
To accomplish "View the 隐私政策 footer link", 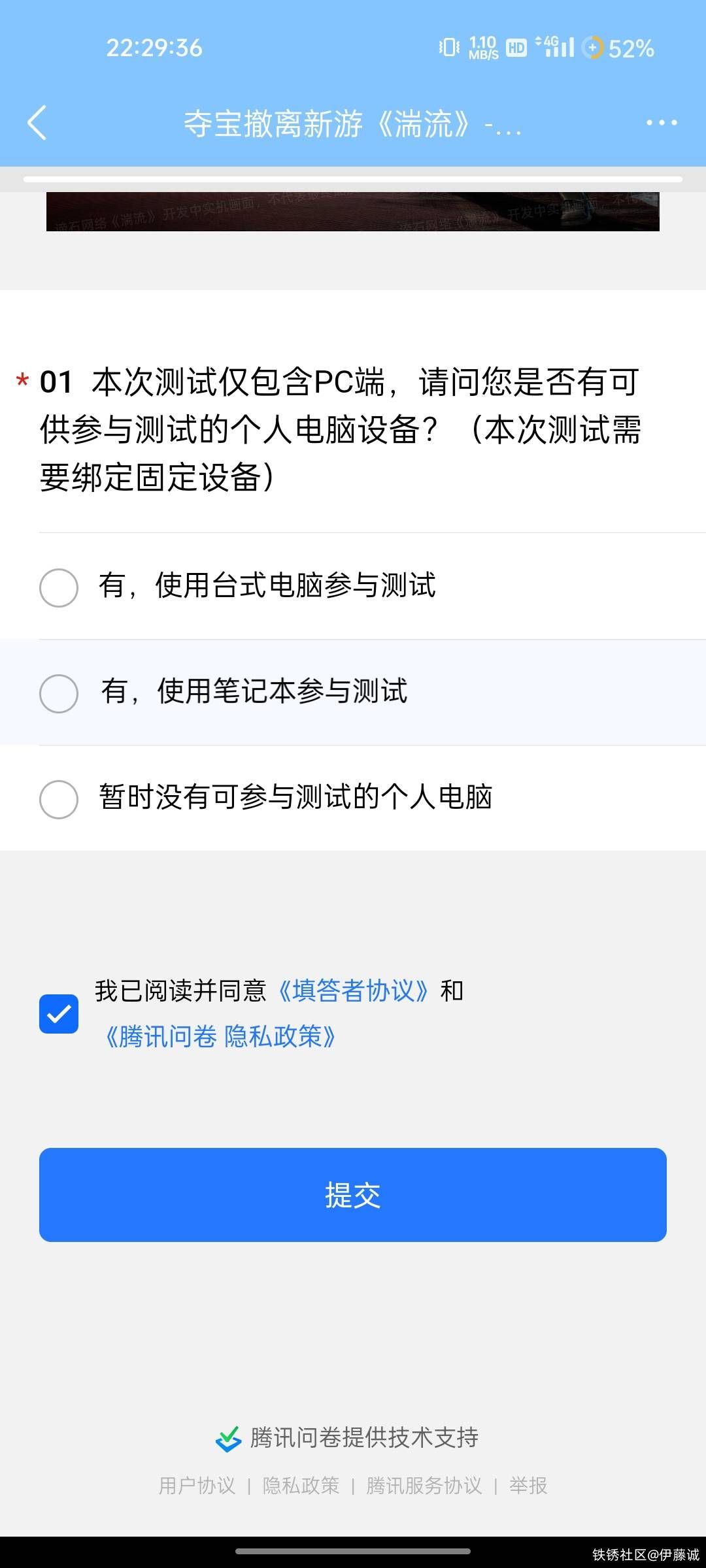I will coord(301,1486).
